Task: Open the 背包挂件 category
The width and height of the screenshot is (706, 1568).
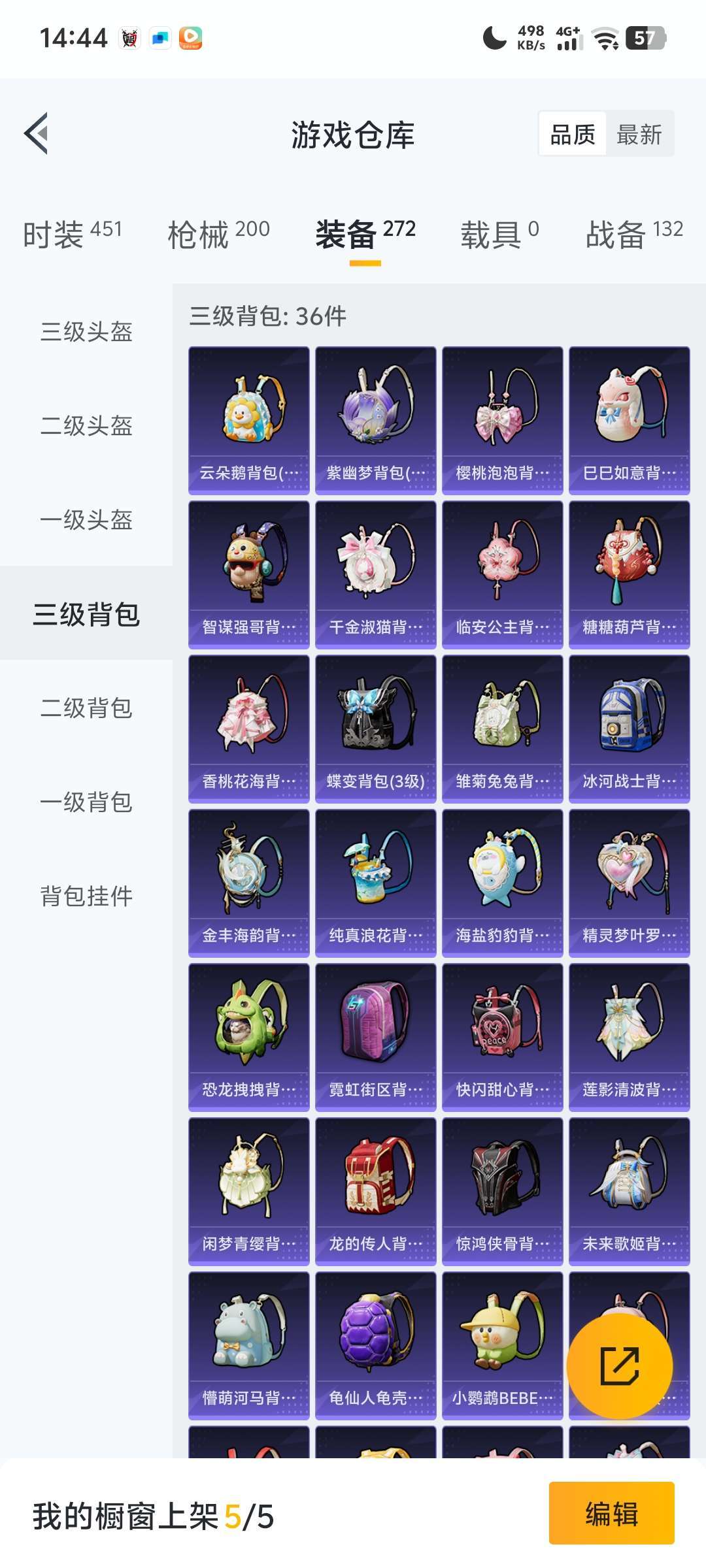Action: [x=86, y=896]
